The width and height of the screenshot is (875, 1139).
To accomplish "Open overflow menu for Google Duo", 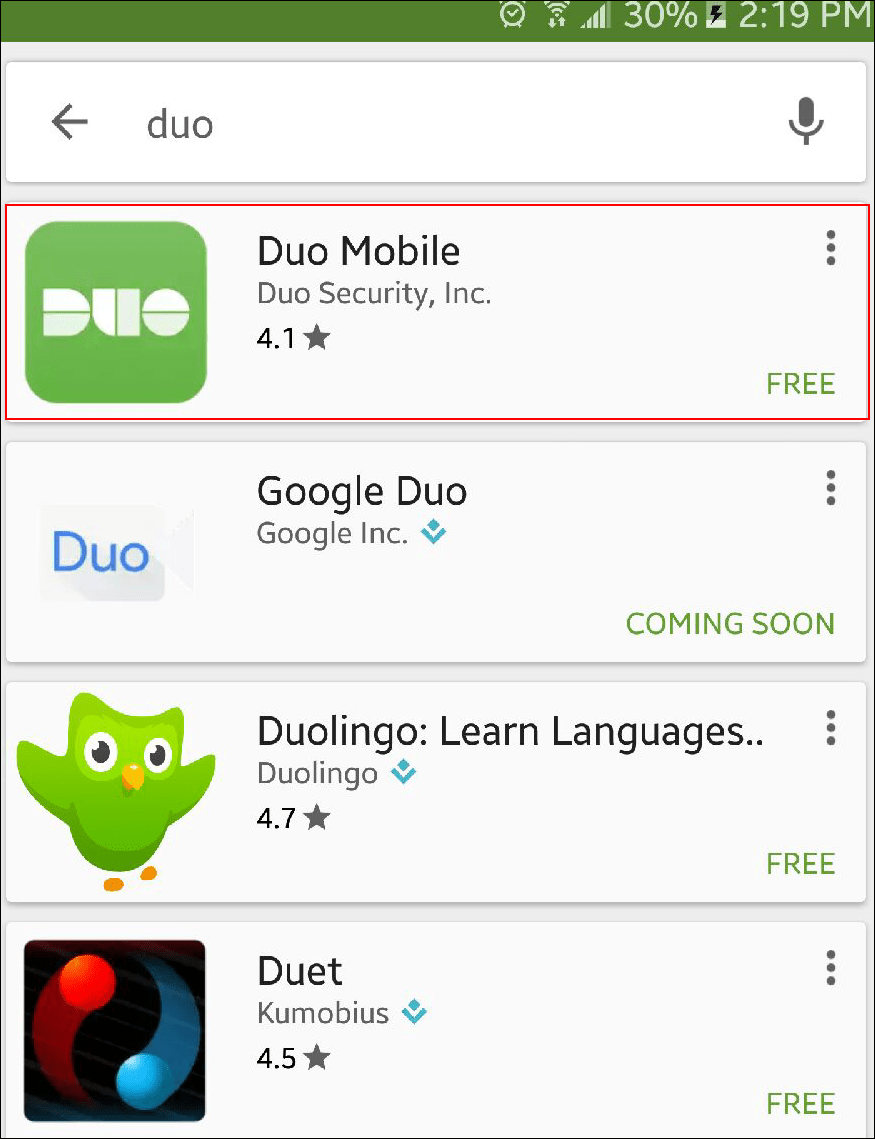I will tap(830, 488).
